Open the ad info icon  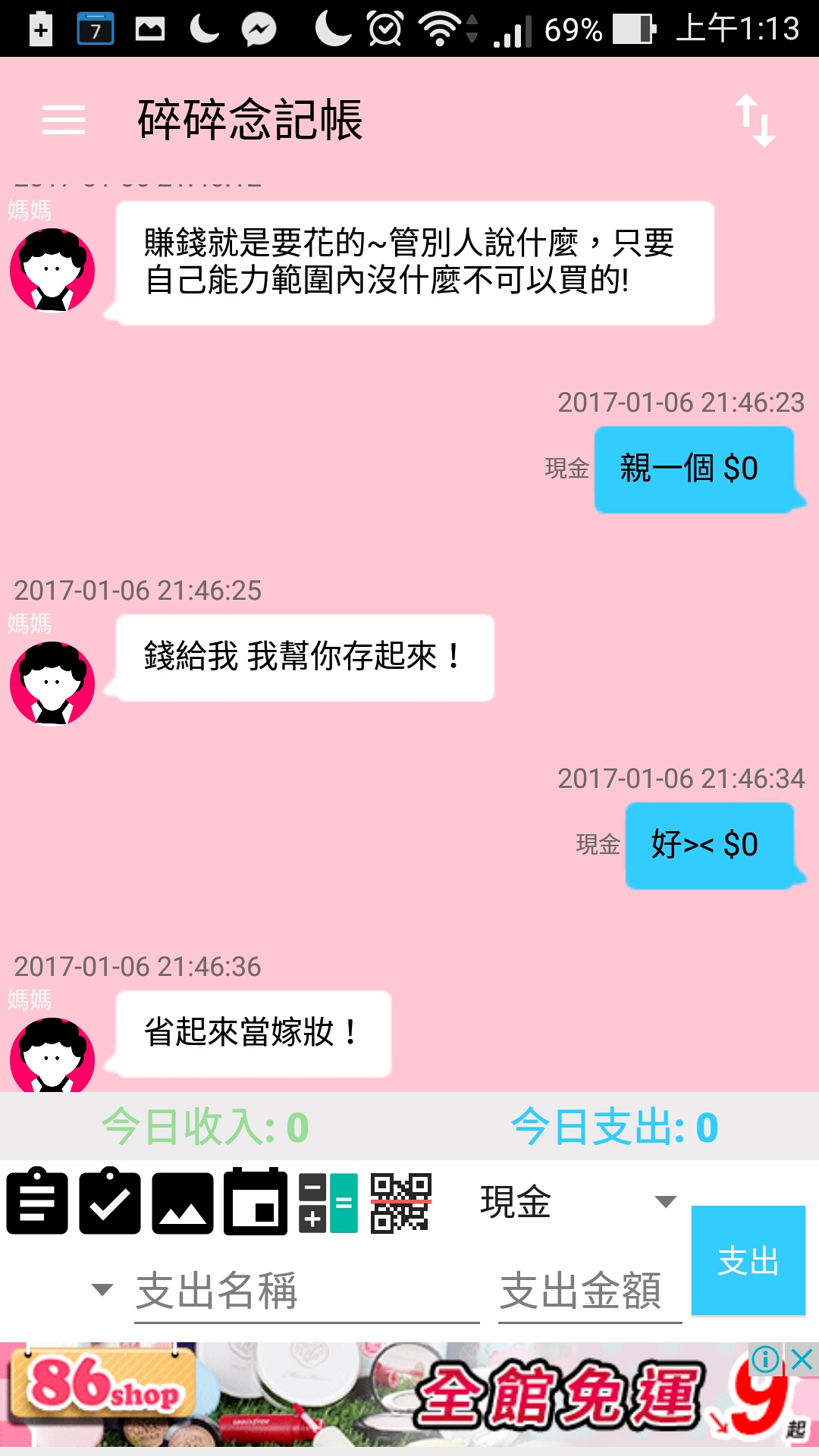pos(766,1360)
